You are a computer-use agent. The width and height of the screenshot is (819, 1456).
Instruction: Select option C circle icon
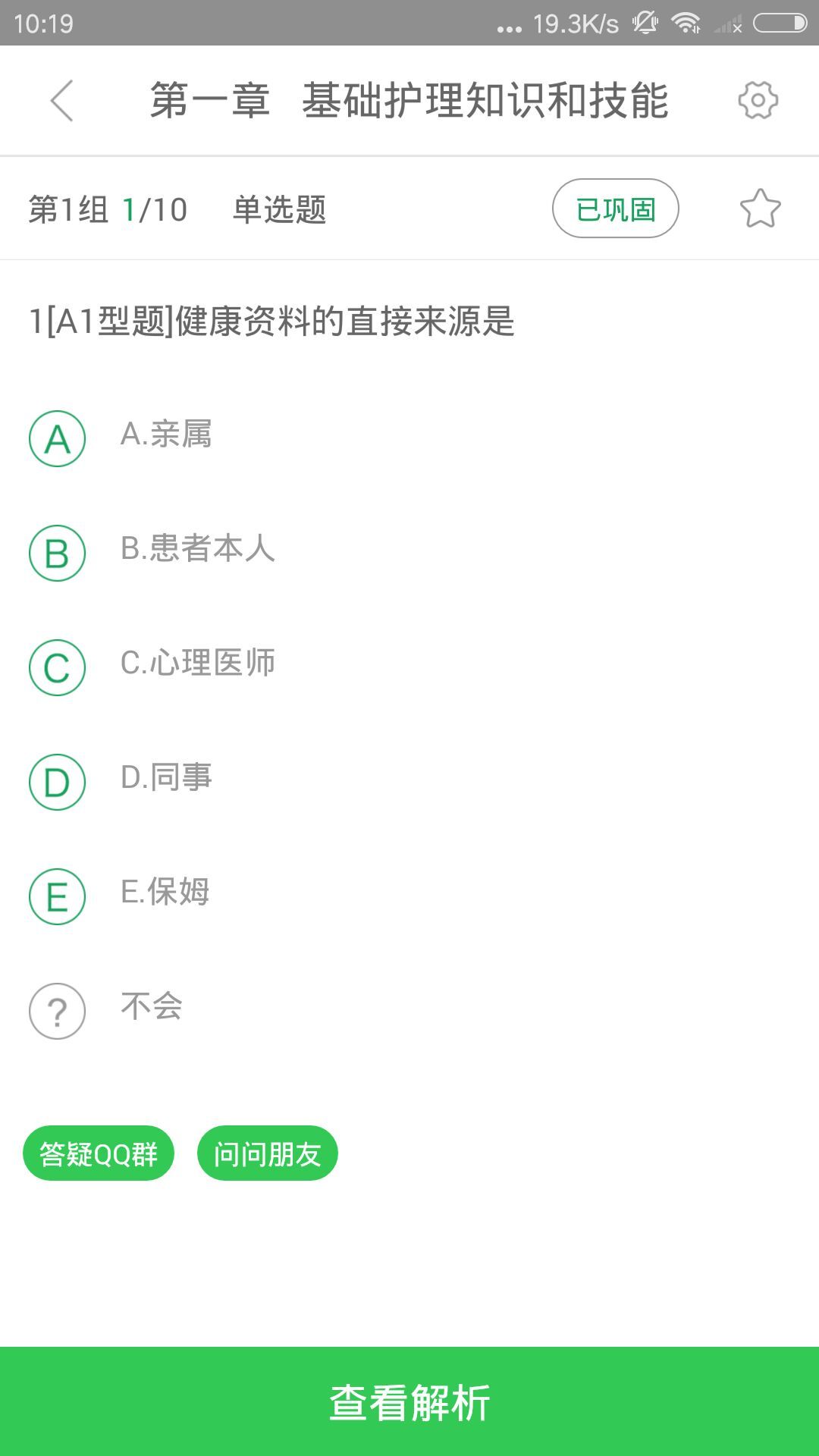[x=57, y=667]
